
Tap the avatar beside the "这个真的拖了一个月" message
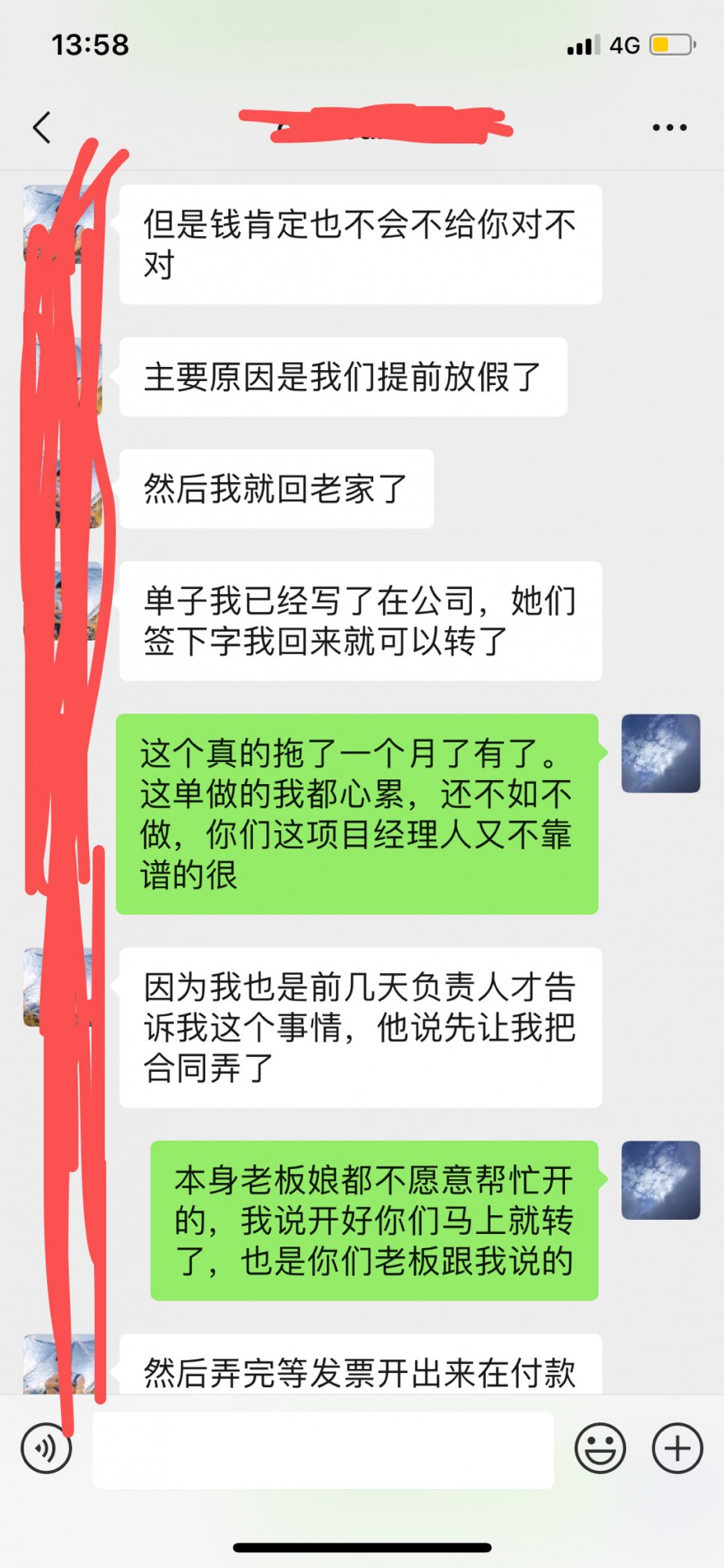pyautogui.click(x=661, y=753)
